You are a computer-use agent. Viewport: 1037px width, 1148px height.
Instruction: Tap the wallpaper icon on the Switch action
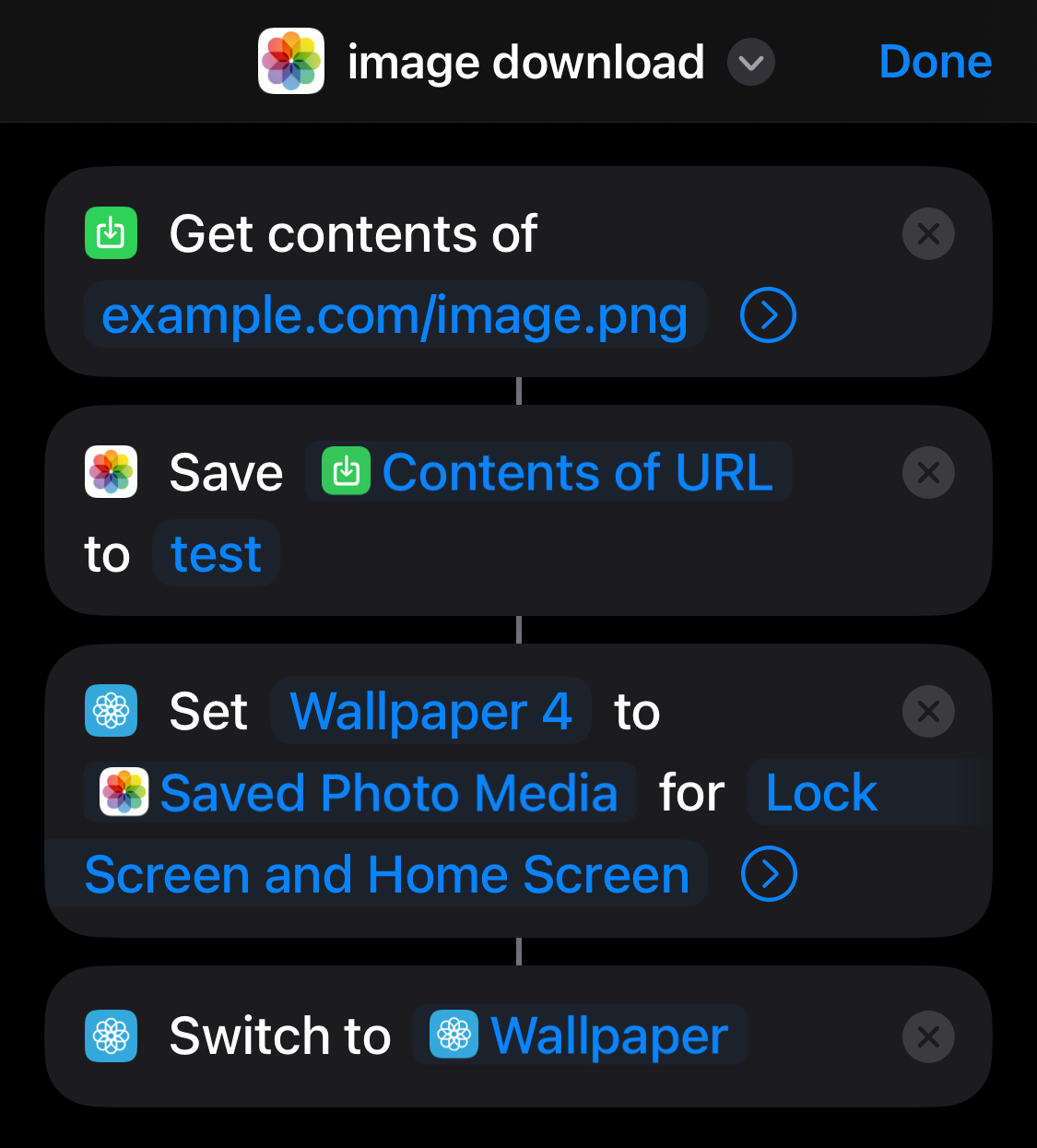[x=111, y=1036]
